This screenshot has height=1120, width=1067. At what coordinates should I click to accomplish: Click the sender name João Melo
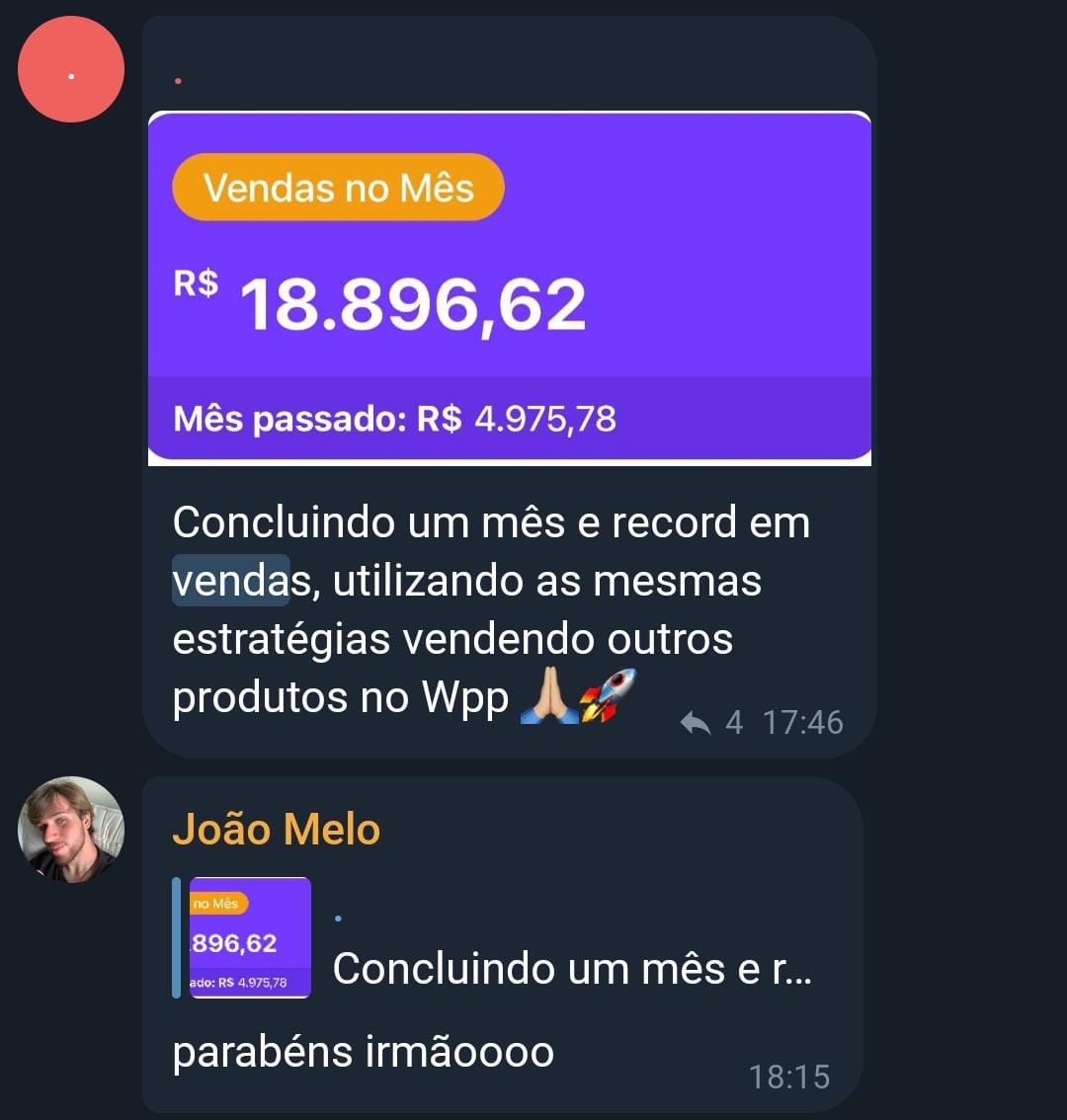coord(276,831)
